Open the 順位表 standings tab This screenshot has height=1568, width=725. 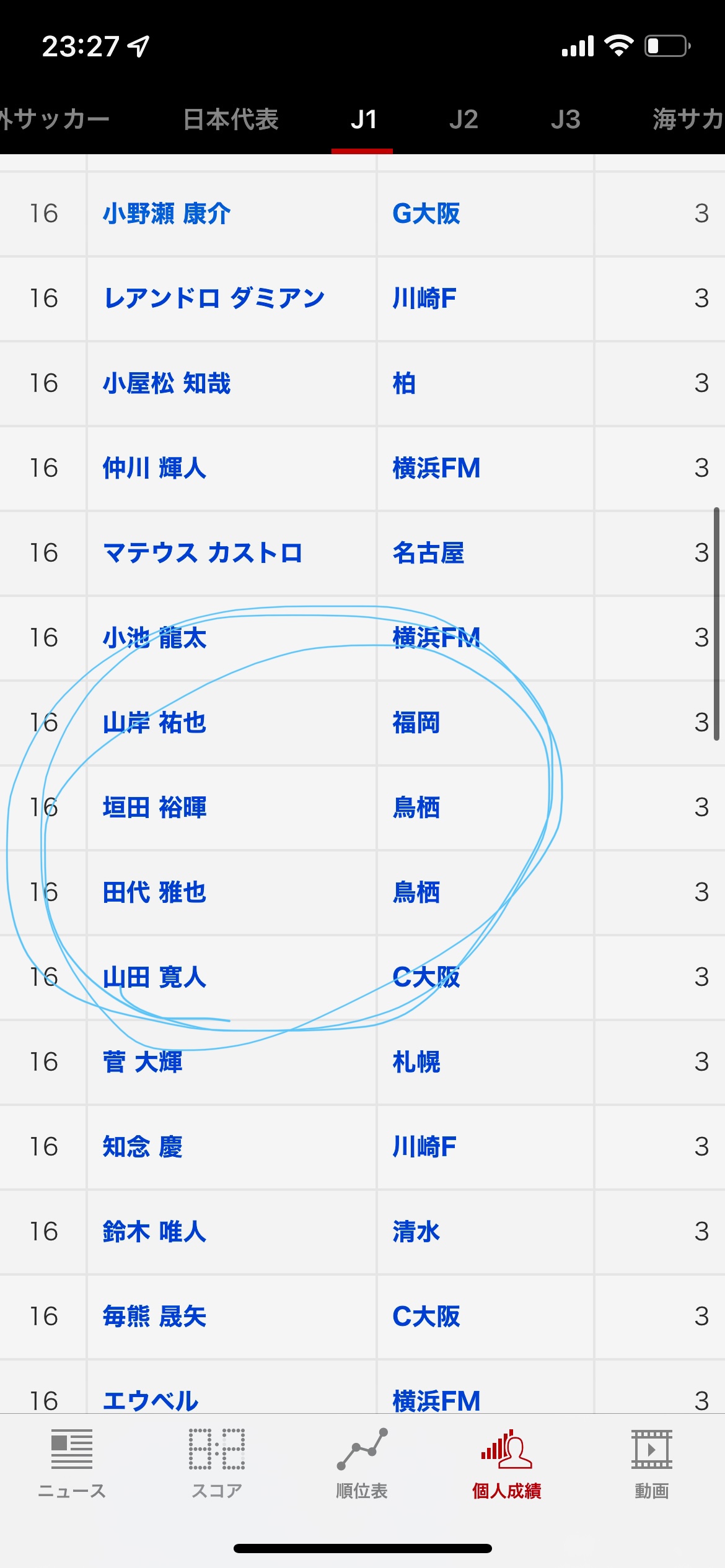[362, 1464]
